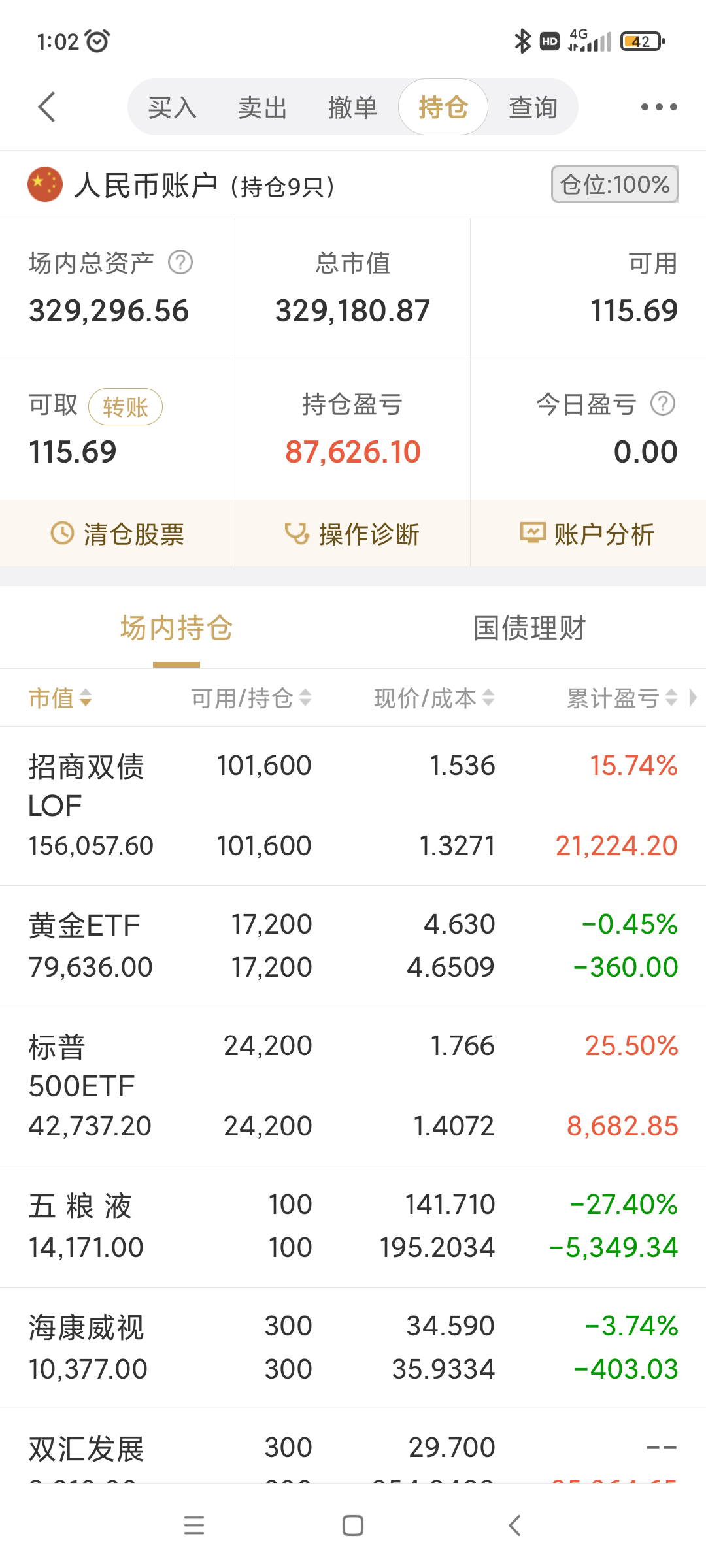Open 清仓股票
This screenshot has width=706, height=1568.
[x=118, y=534]
